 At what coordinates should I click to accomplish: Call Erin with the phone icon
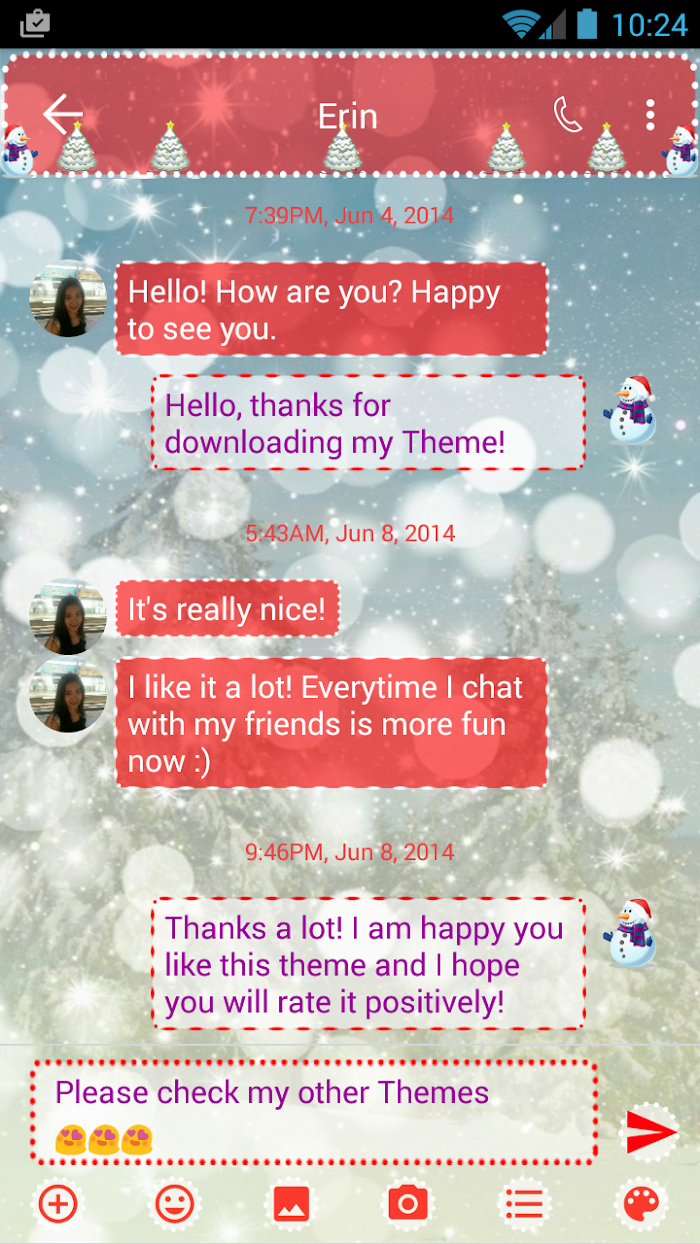567,116
